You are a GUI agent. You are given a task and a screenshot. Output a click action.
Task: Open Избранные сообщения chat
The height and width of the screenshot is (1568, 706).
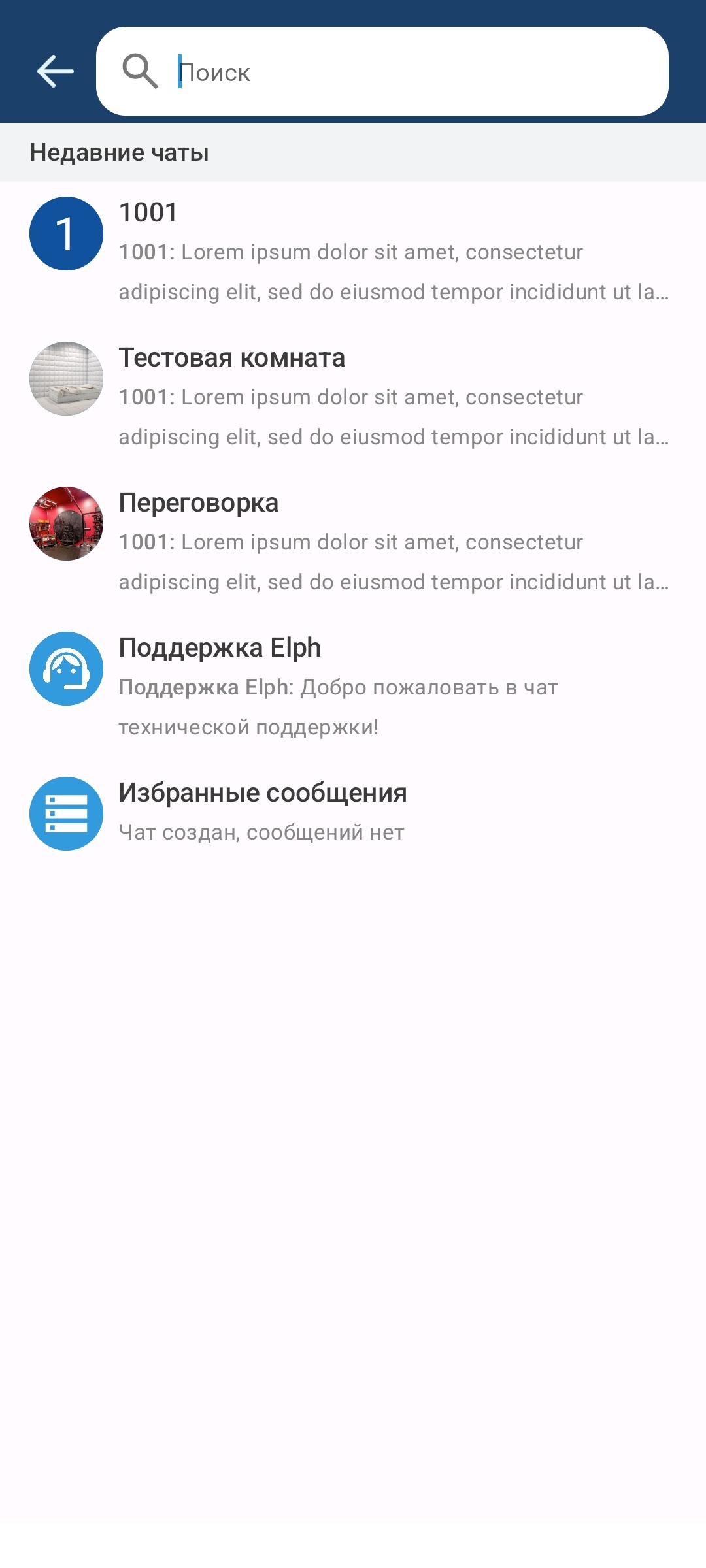[x=353, y=813]
